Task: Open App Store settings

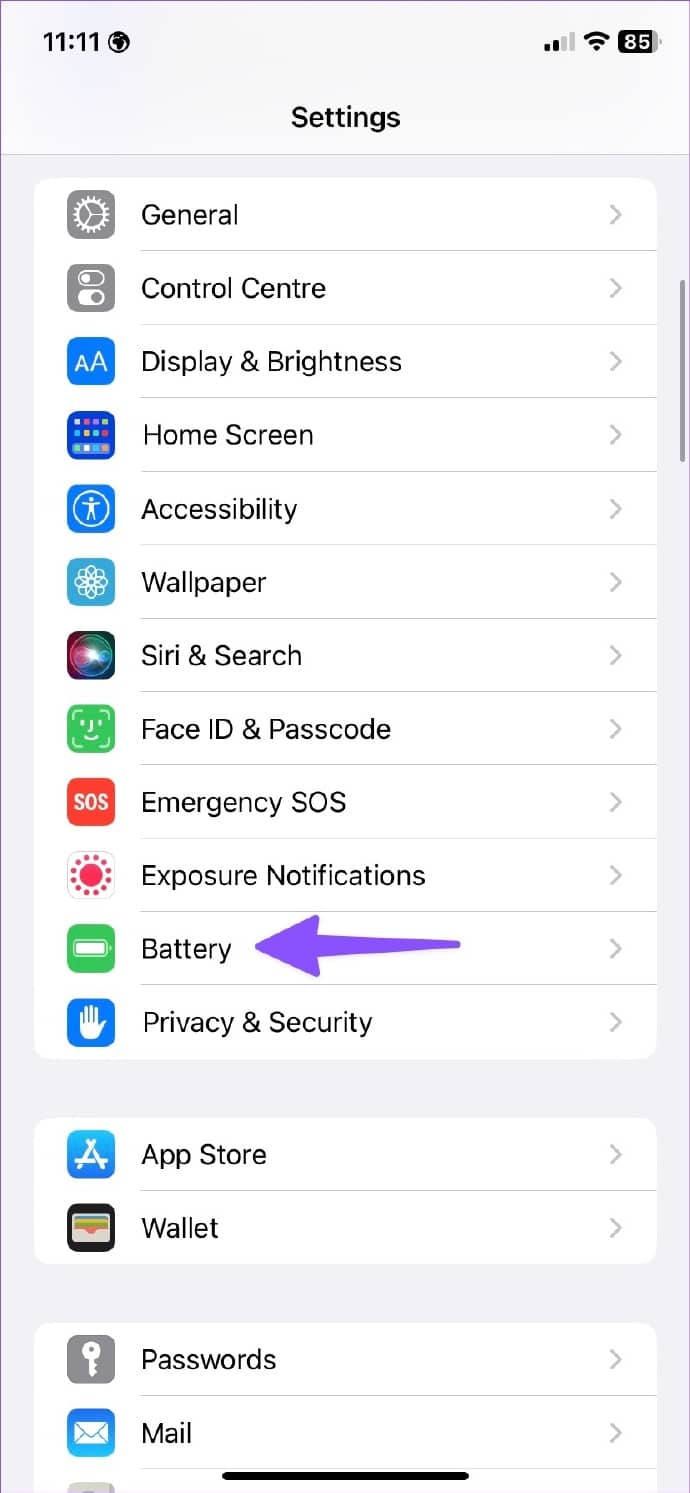Action: click(x=345, y=1154)
